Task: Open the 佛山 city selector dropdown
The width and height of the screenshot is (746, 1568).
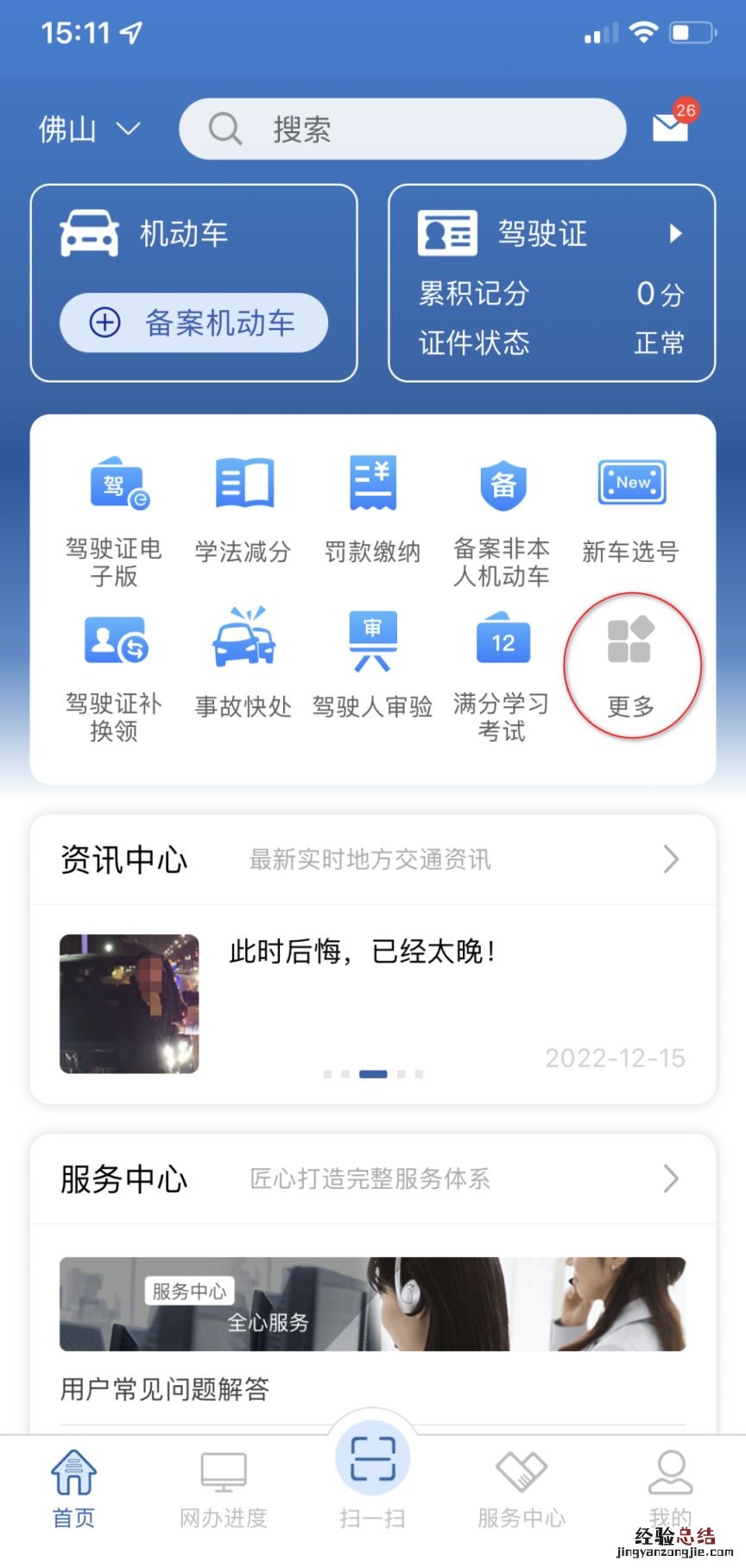Action: click(89, 128)
